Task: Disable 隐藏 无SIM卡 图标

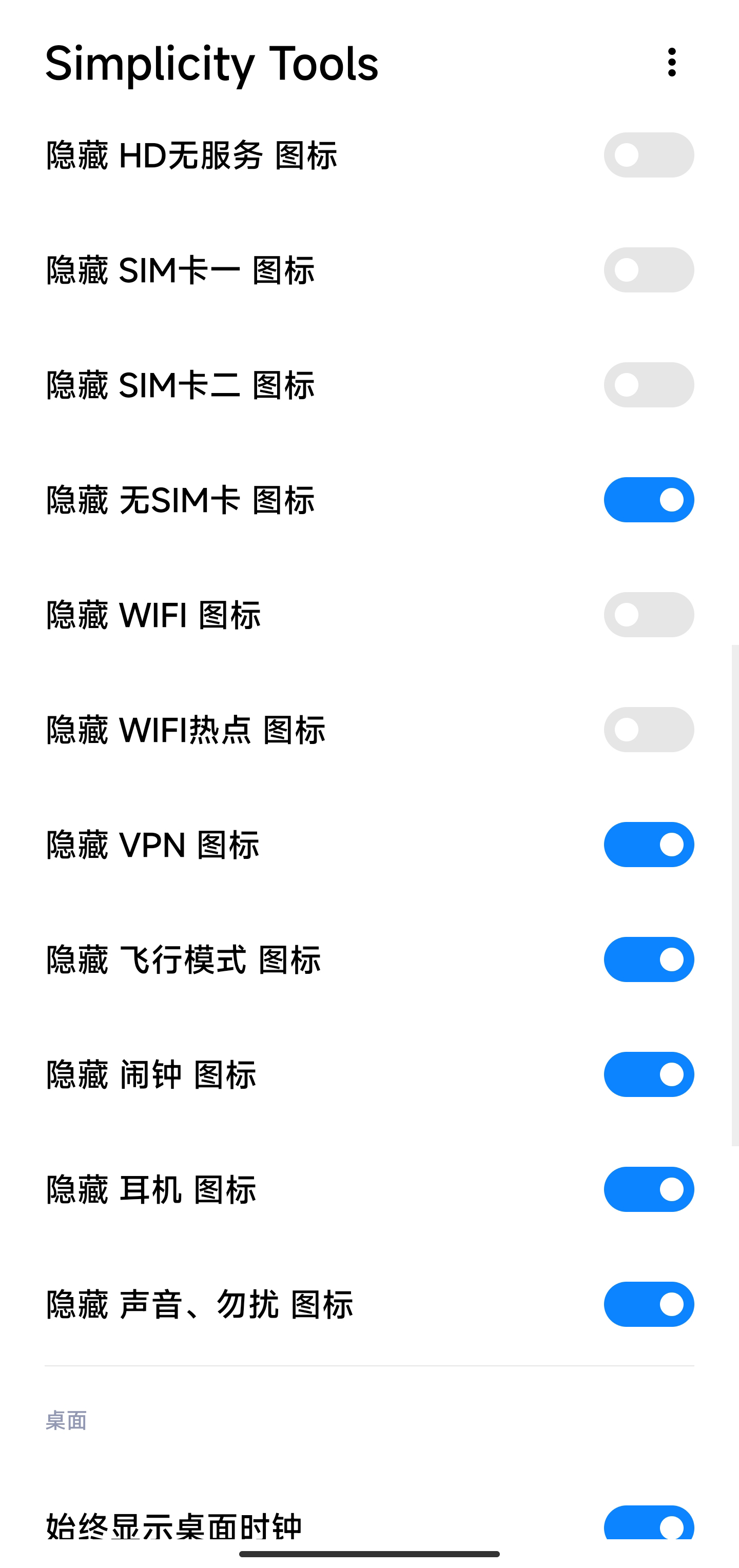Action: pyautogui.click(x=648, y=500)
